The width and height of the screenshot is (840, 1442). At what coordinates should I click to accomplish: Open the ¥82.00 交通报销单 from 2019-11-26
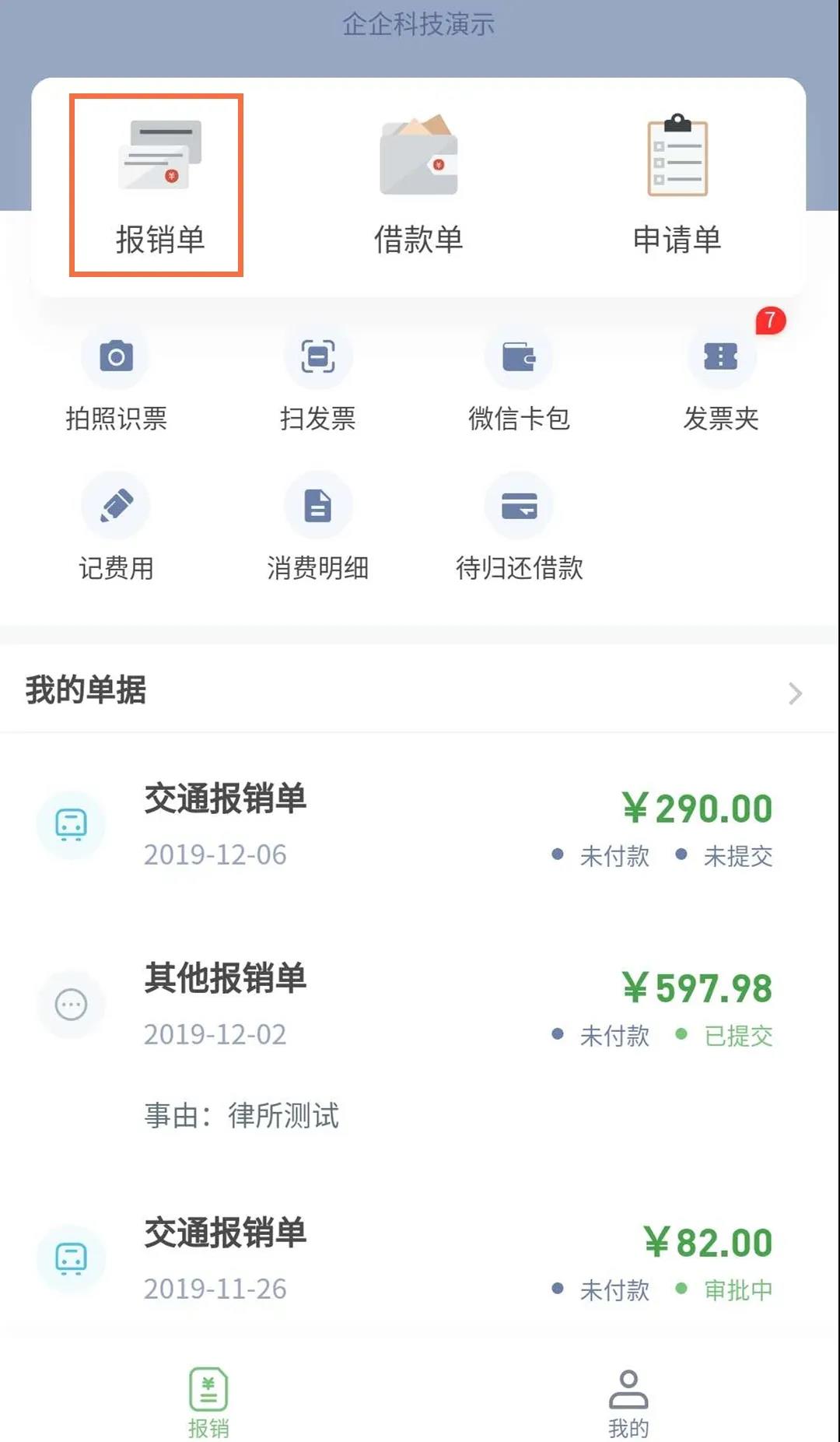[420, 1259]
